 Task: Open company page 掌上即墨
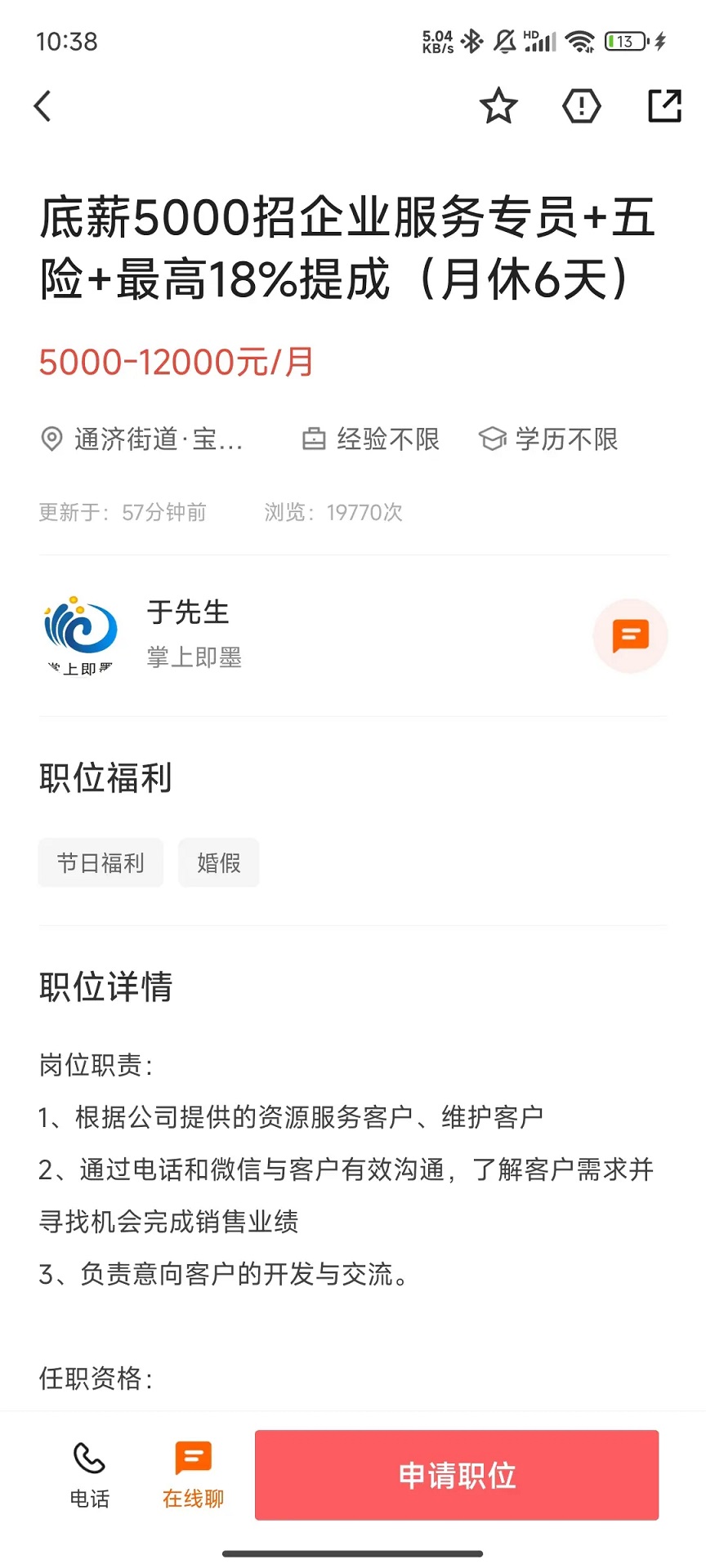click(194, 657)
